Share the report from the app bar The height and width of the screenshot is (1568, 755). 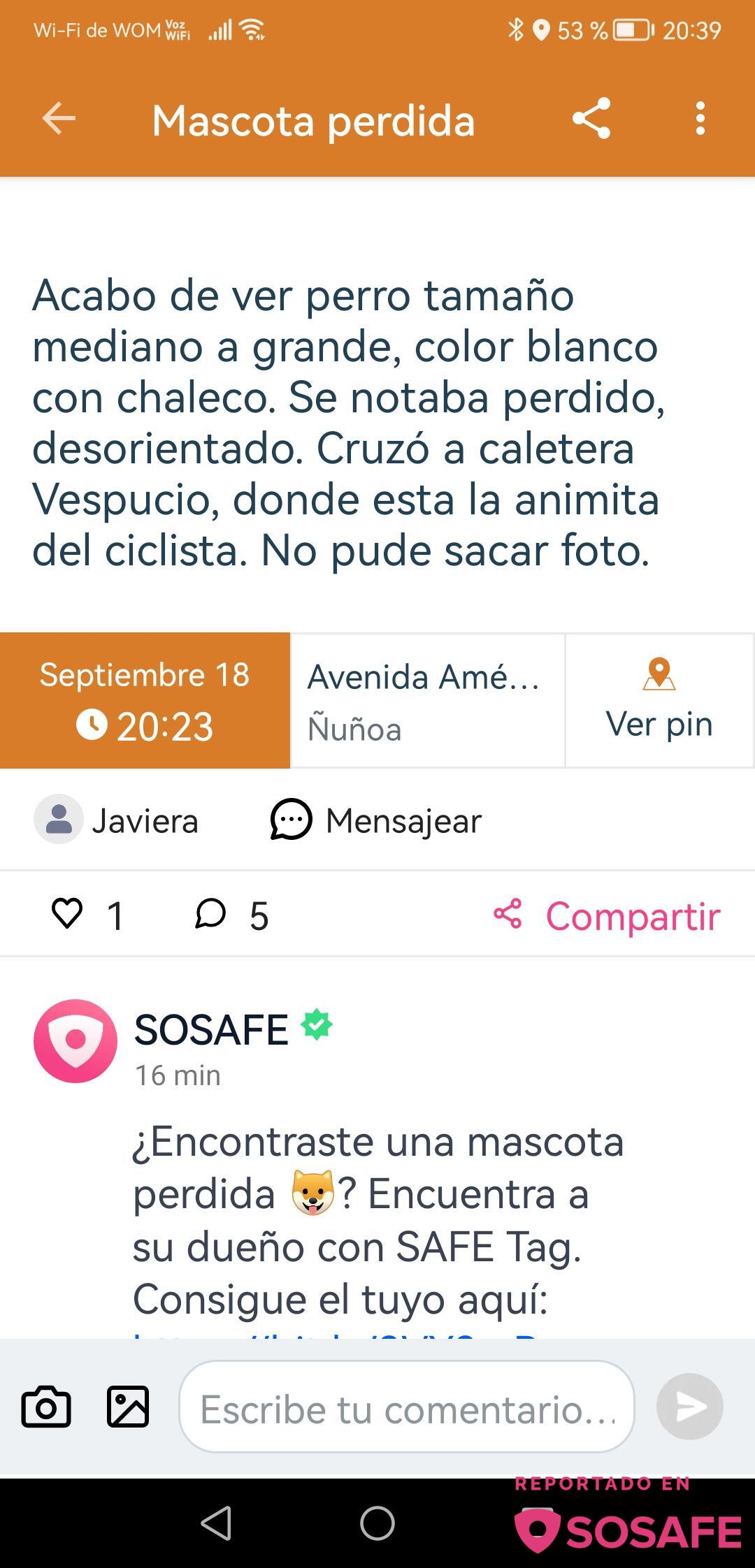[591, 119]
